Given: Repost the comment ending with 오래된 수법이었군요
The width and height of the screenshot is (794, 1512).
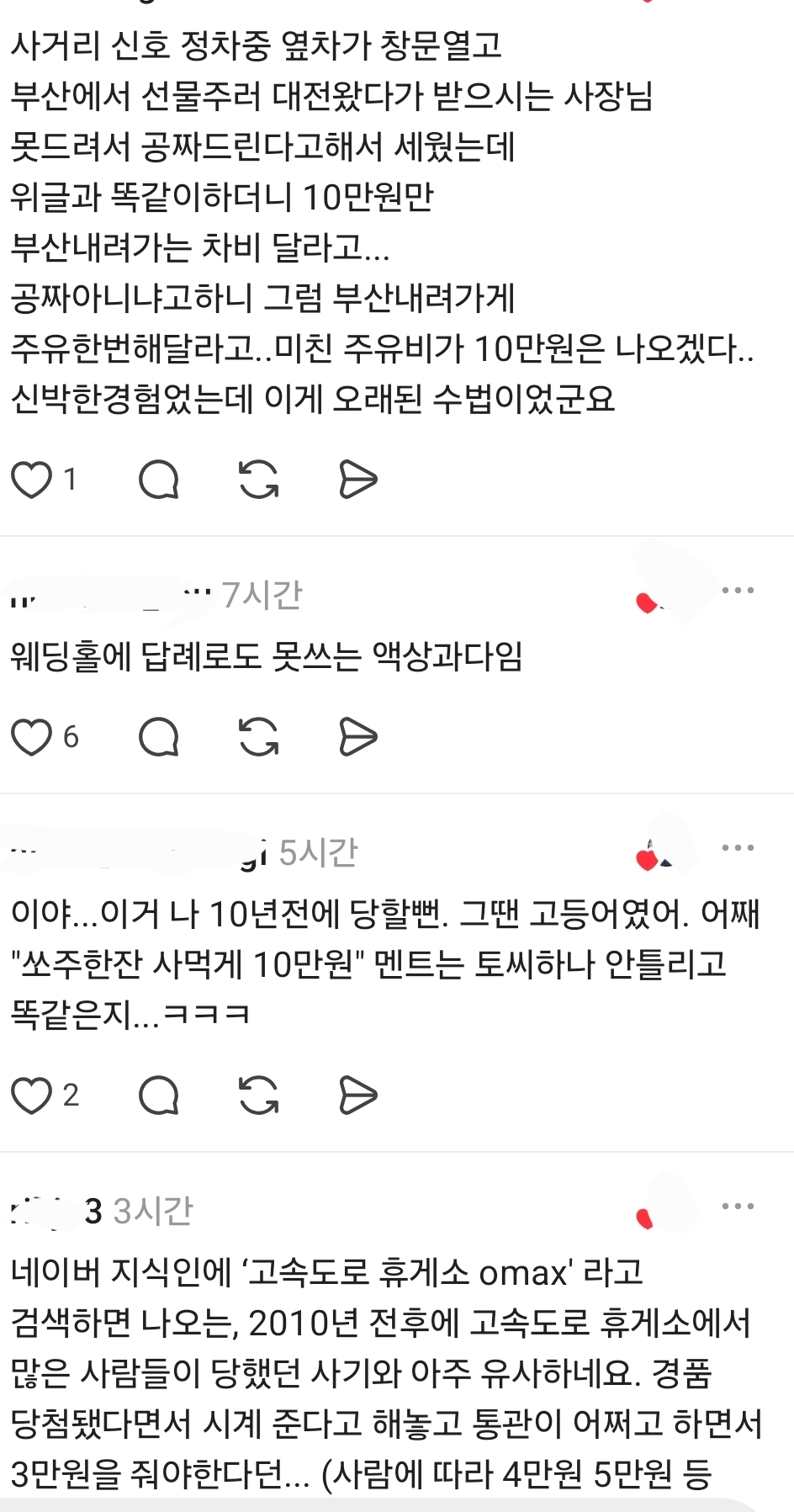Looking at the screenshot, I should [258, 480].
